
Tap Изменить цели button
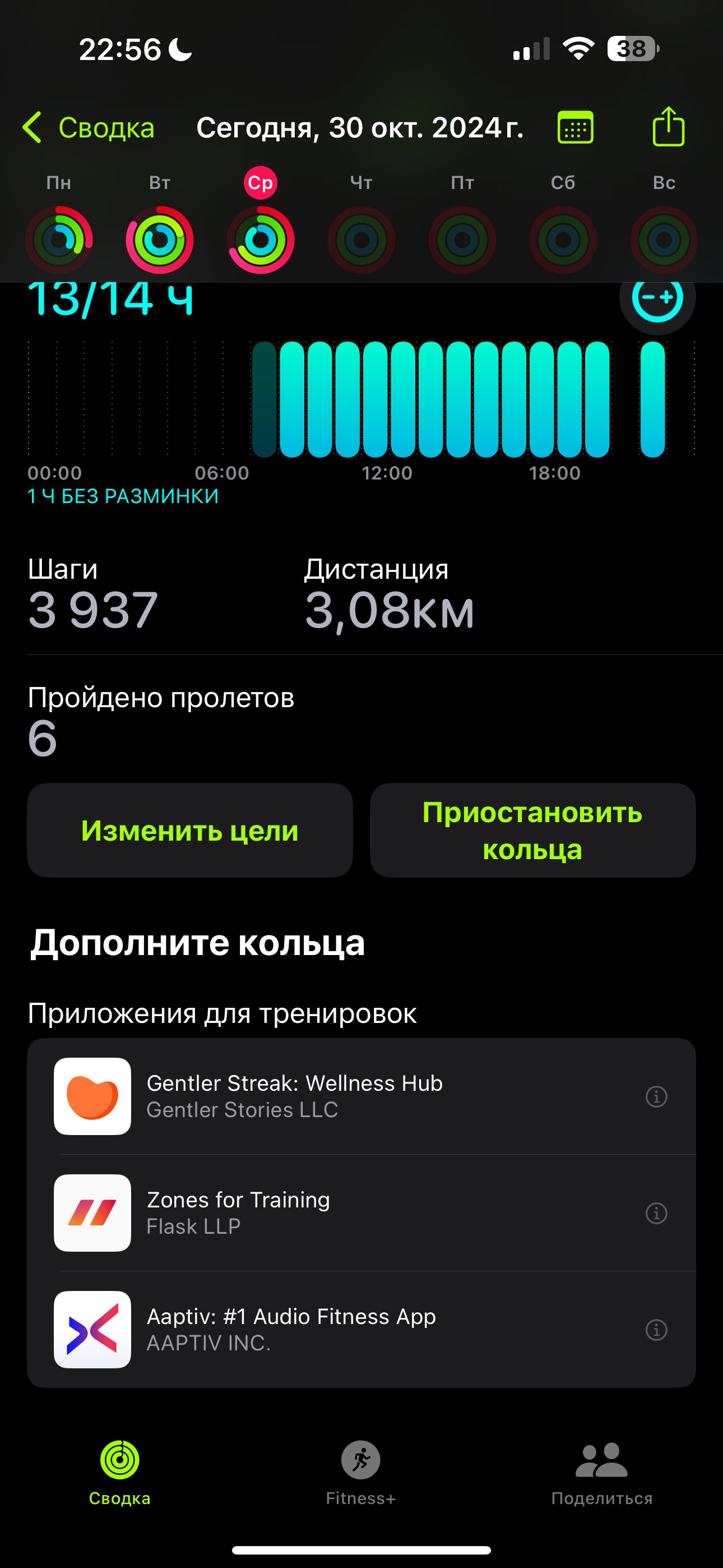coord(190,830)
